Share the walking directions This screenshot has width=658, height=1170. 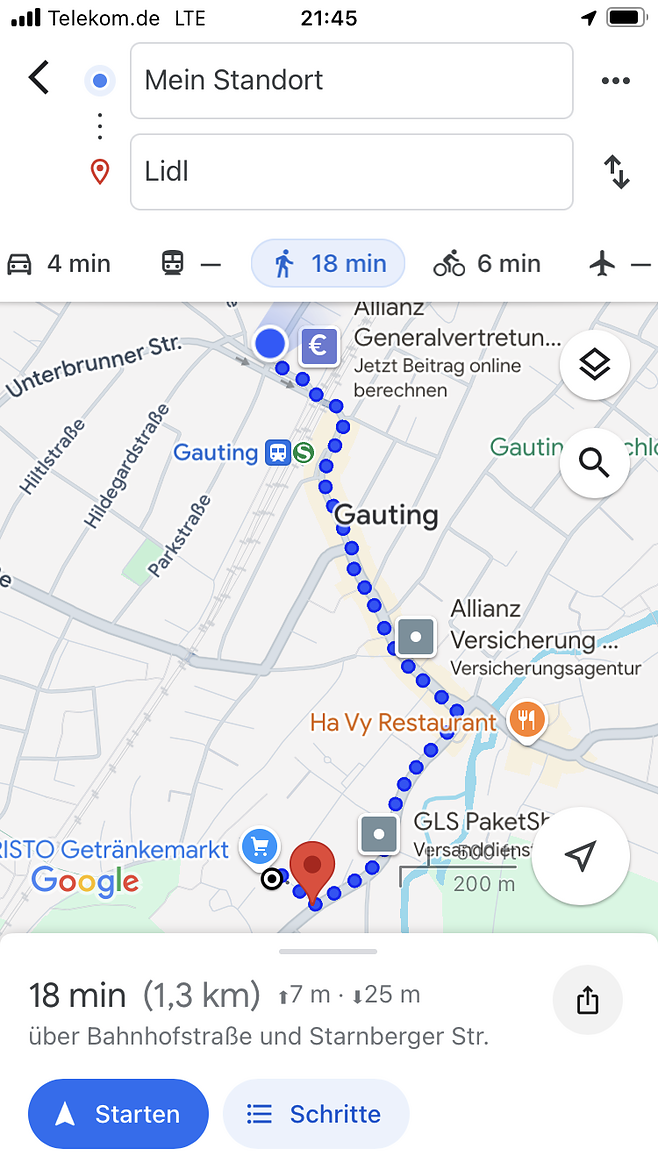coord(588,1000)
